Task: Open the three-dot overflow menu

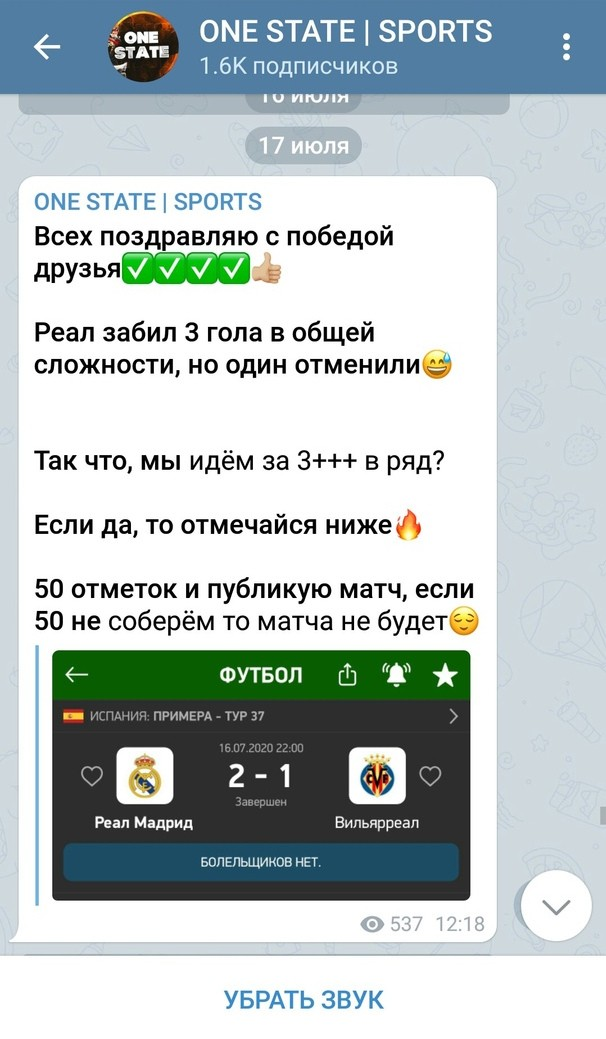Action: [566, 47]
